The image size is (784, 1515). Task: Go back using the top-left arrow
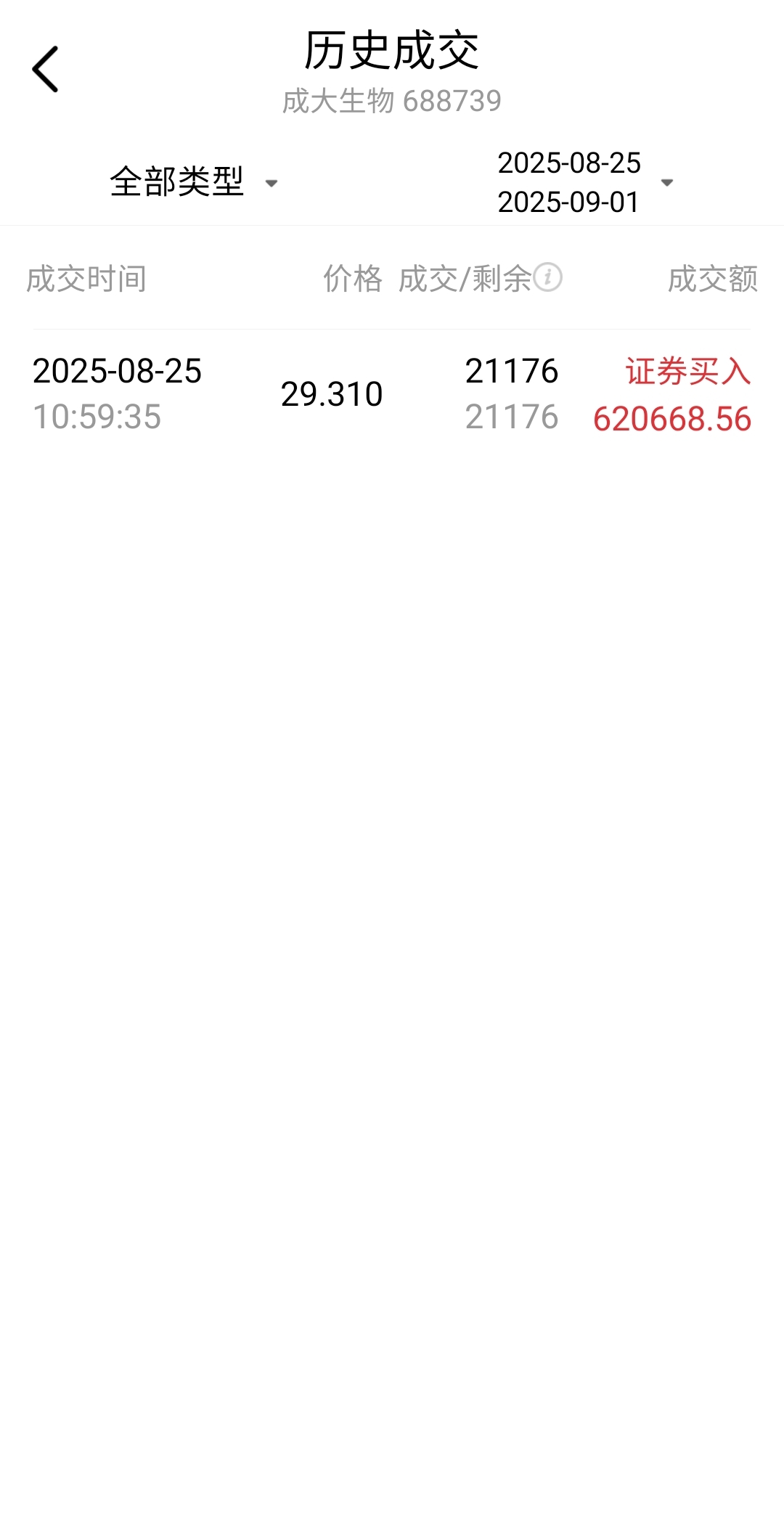(45, 70)
